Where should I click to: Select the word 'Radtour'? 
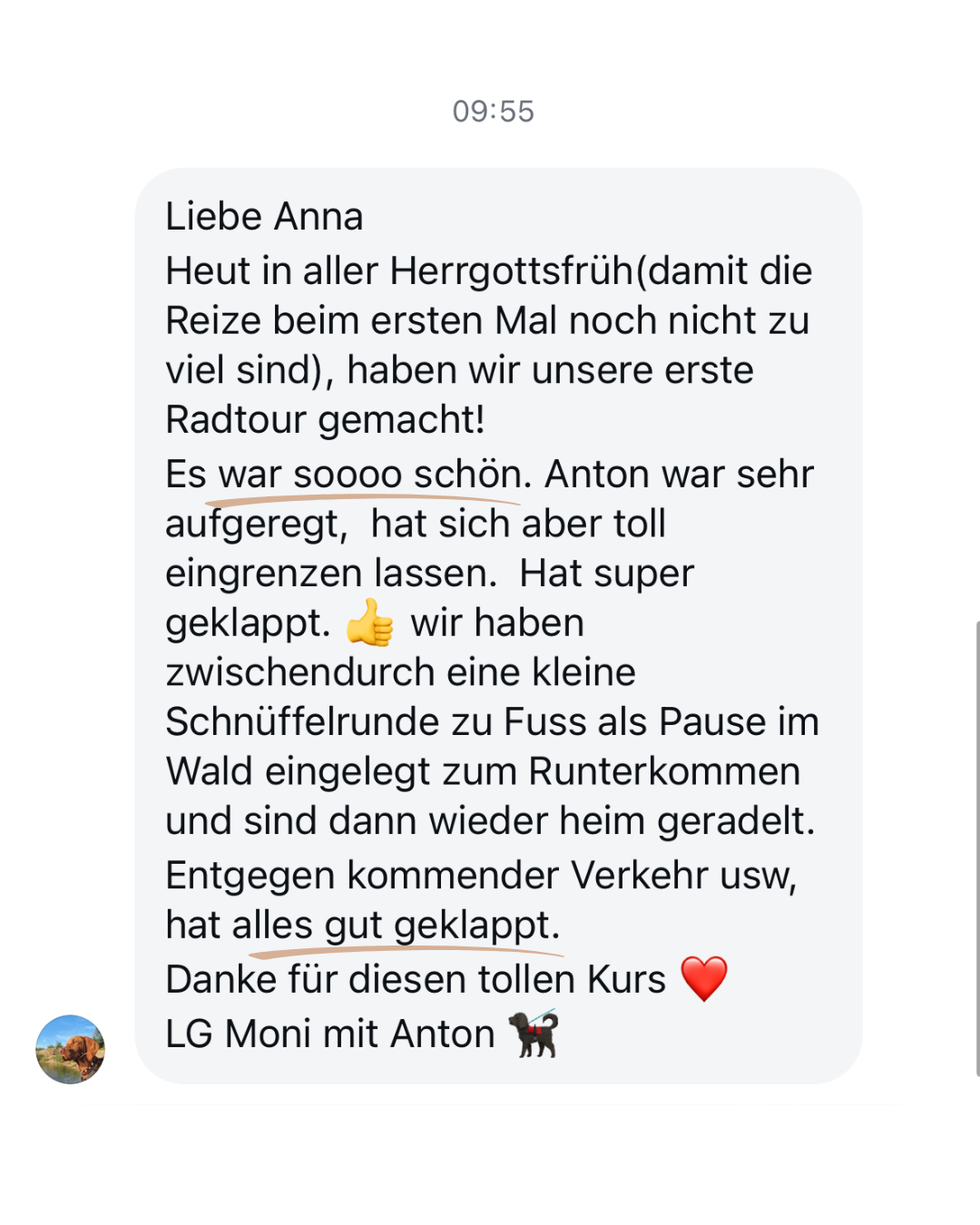pyautogui.click(x=239, y=419)
